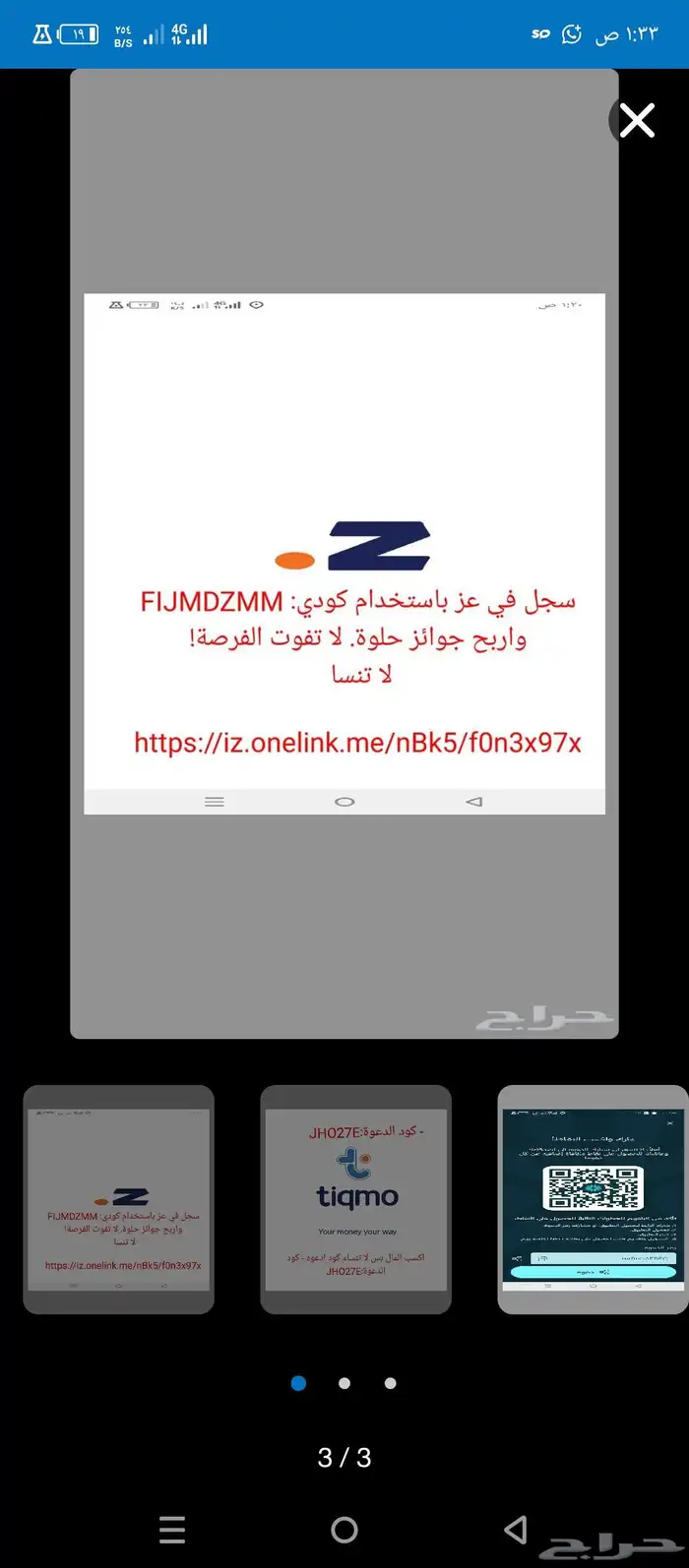Go to the home screen
This screenshot has height=1568, width=689.
pyautogui.click(x=344, y=1529)
